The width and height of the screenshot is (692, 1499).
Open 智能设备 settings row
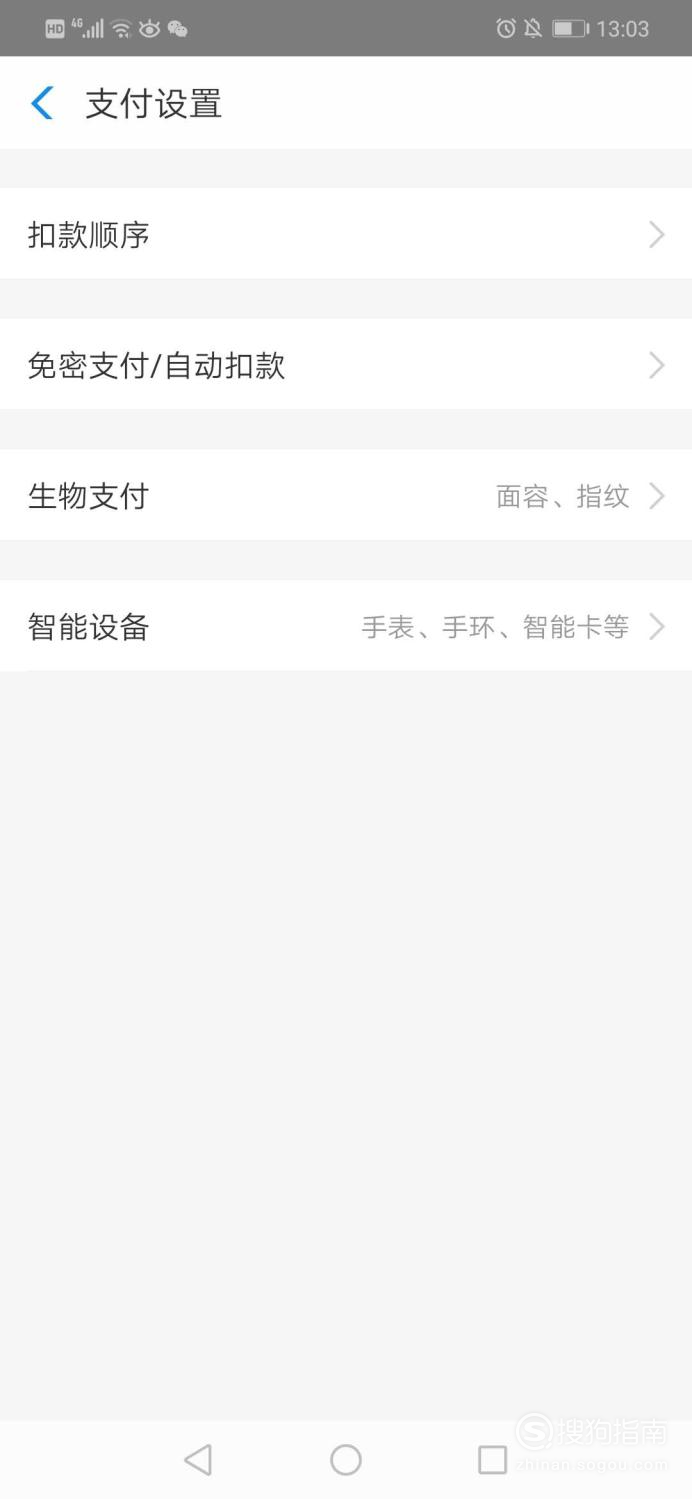click(346, 627)
